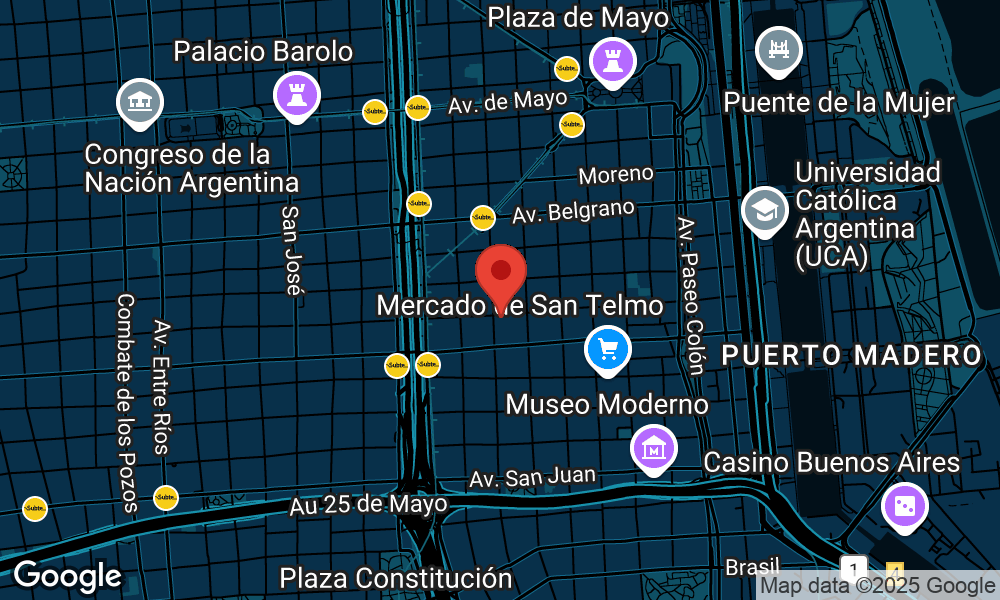Image resolution: width=1000 pixels, height=600 pixels.
Task: Open the Puente de la Mujer marker
Action: pos(778,49)
